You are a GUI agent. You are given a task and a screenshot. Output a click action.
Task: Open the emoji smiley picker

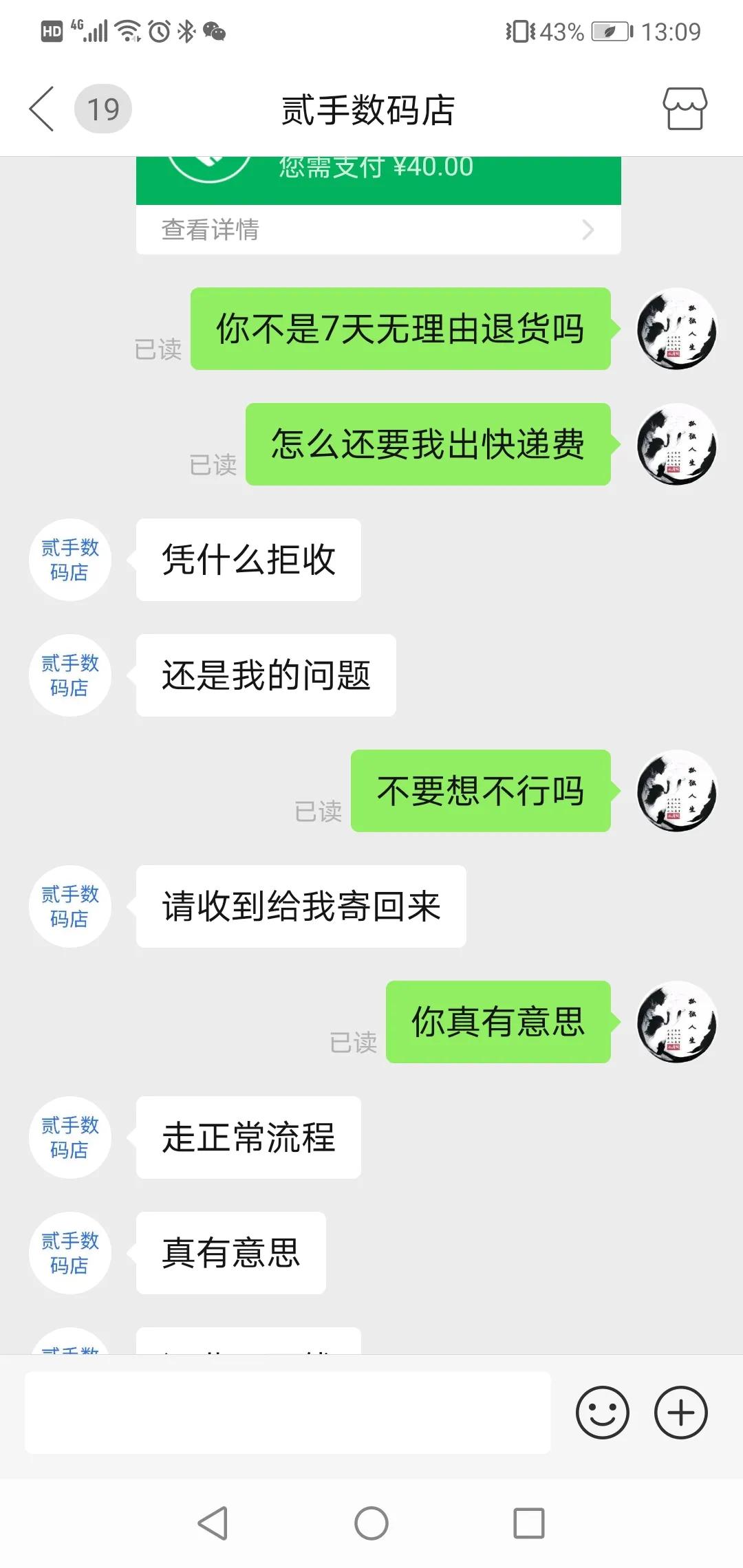coord(602,1412)
